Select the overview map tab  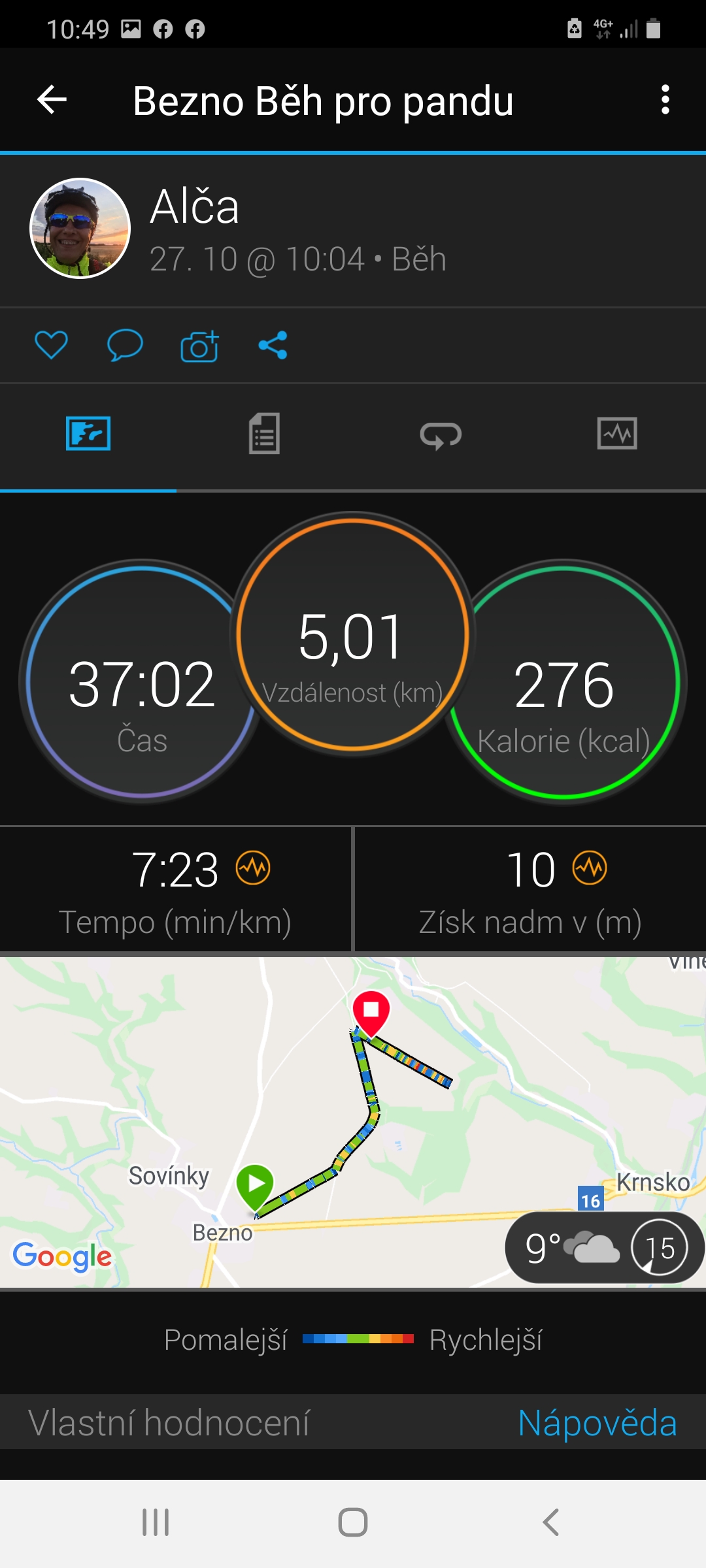point(88,433)
